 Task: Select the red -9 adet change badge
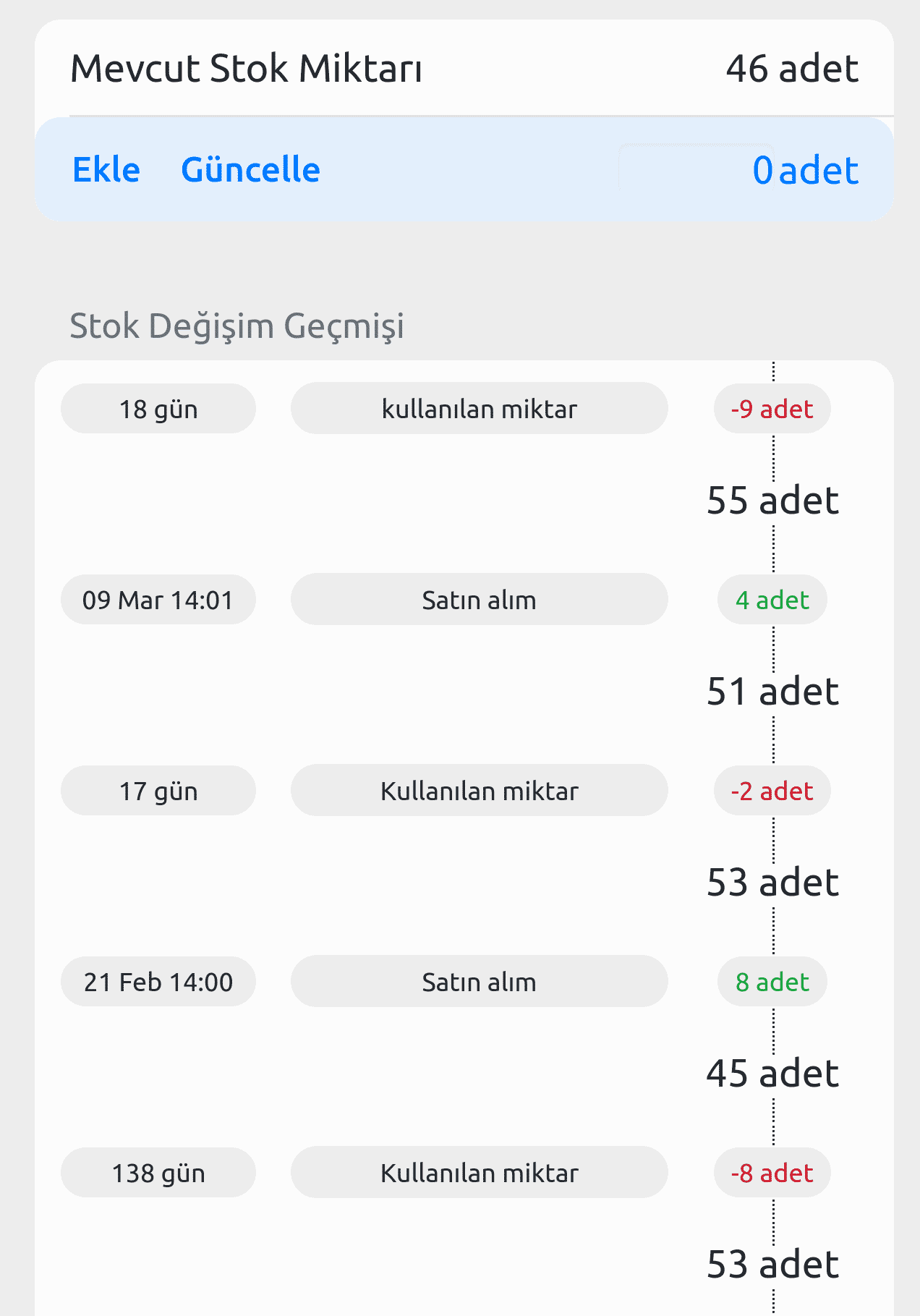(x=771, y=407)
